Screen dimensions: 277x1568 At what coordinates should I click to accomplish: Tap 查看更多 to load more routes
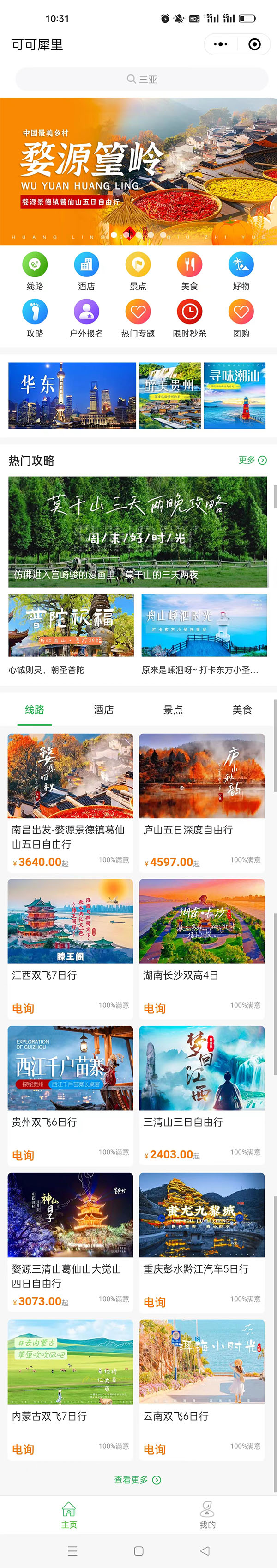click(138, 1480)
